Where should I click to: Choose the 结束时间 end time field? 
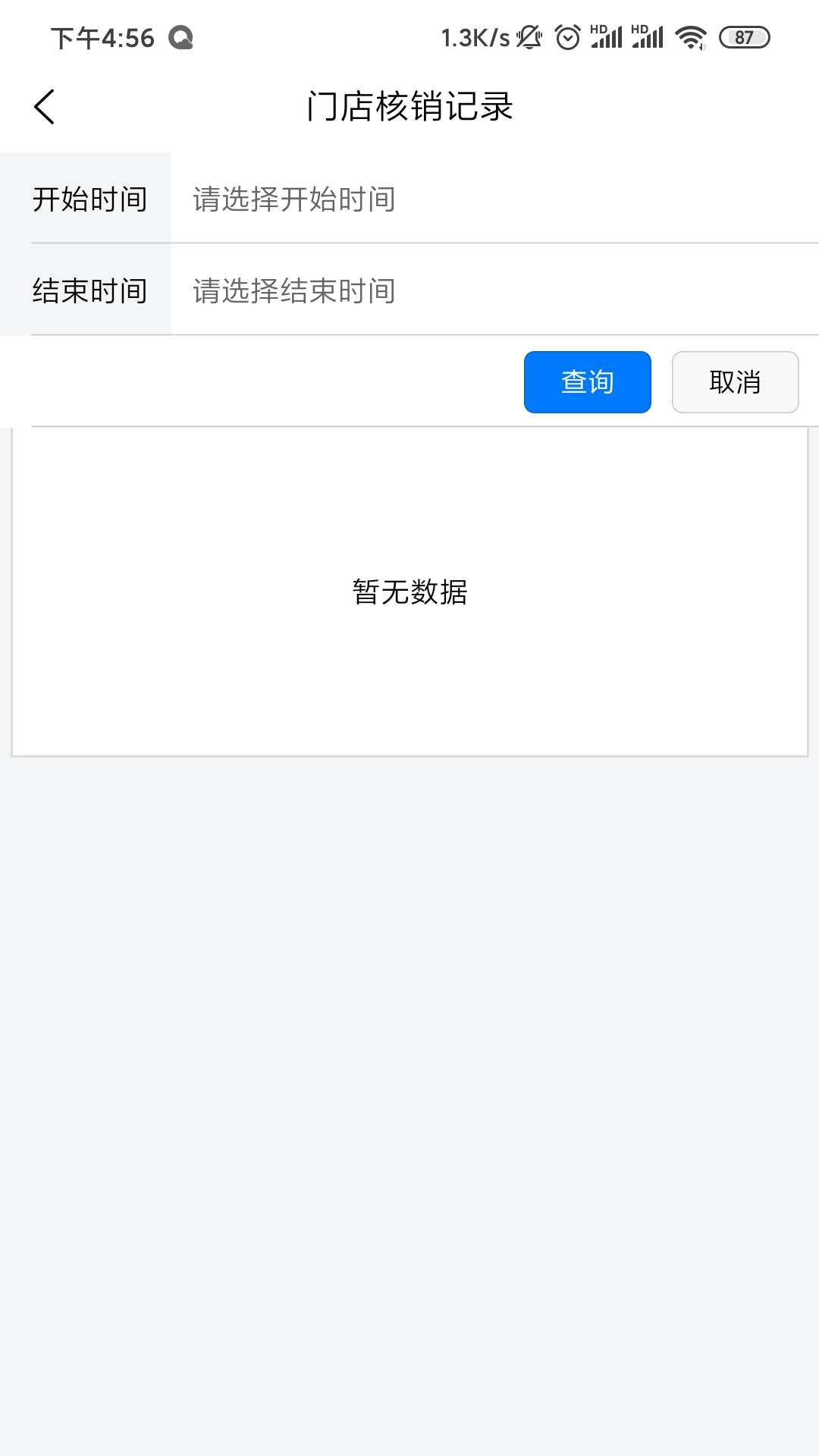tap(485, 290)
